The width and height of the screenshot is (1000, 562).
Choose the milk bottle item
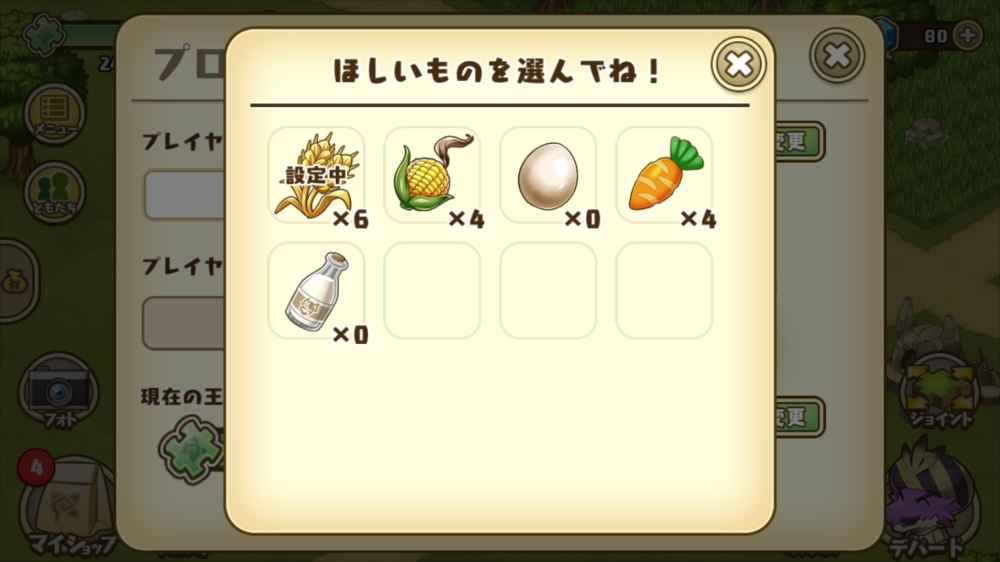(316, 291)
